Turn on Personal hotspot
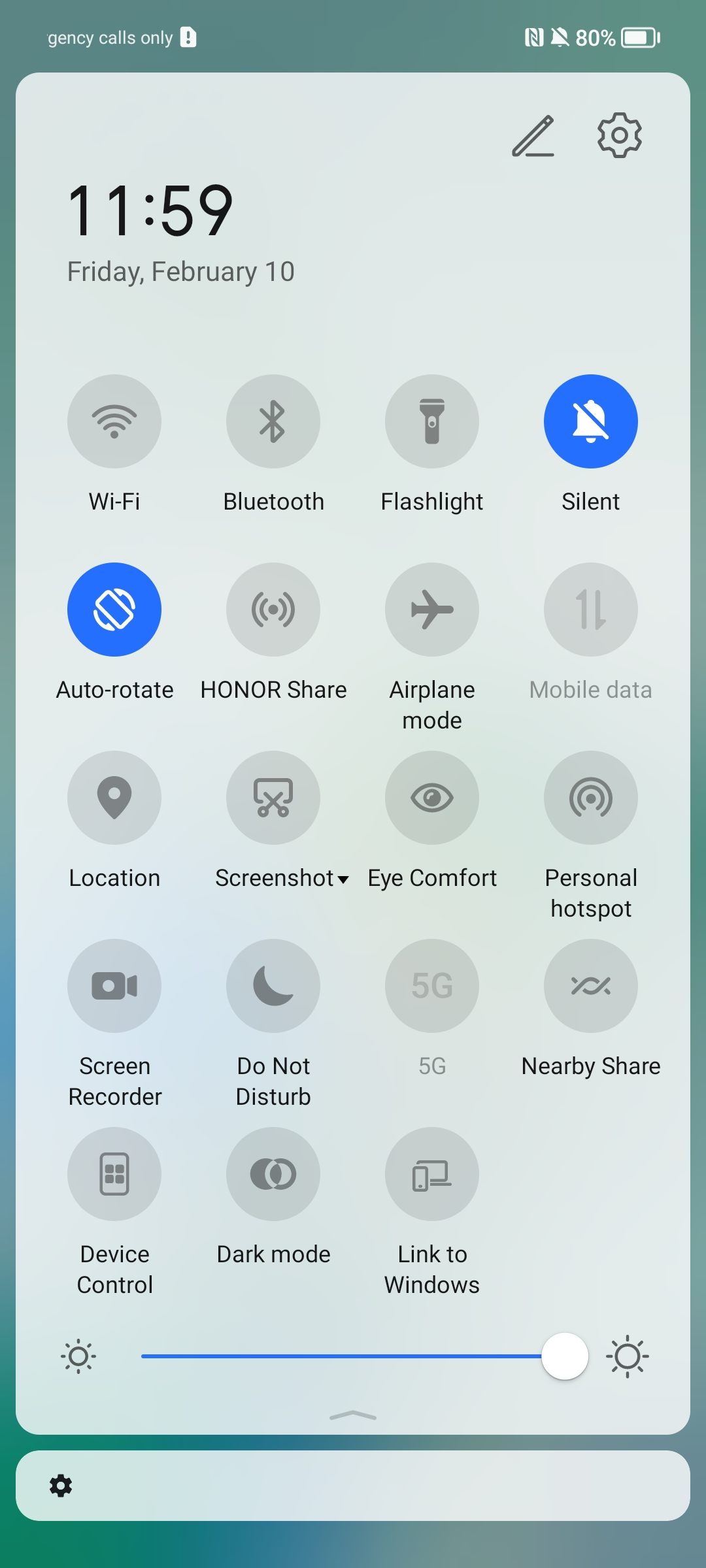Screen dimensions: 706x1568 tap(591, 798)
